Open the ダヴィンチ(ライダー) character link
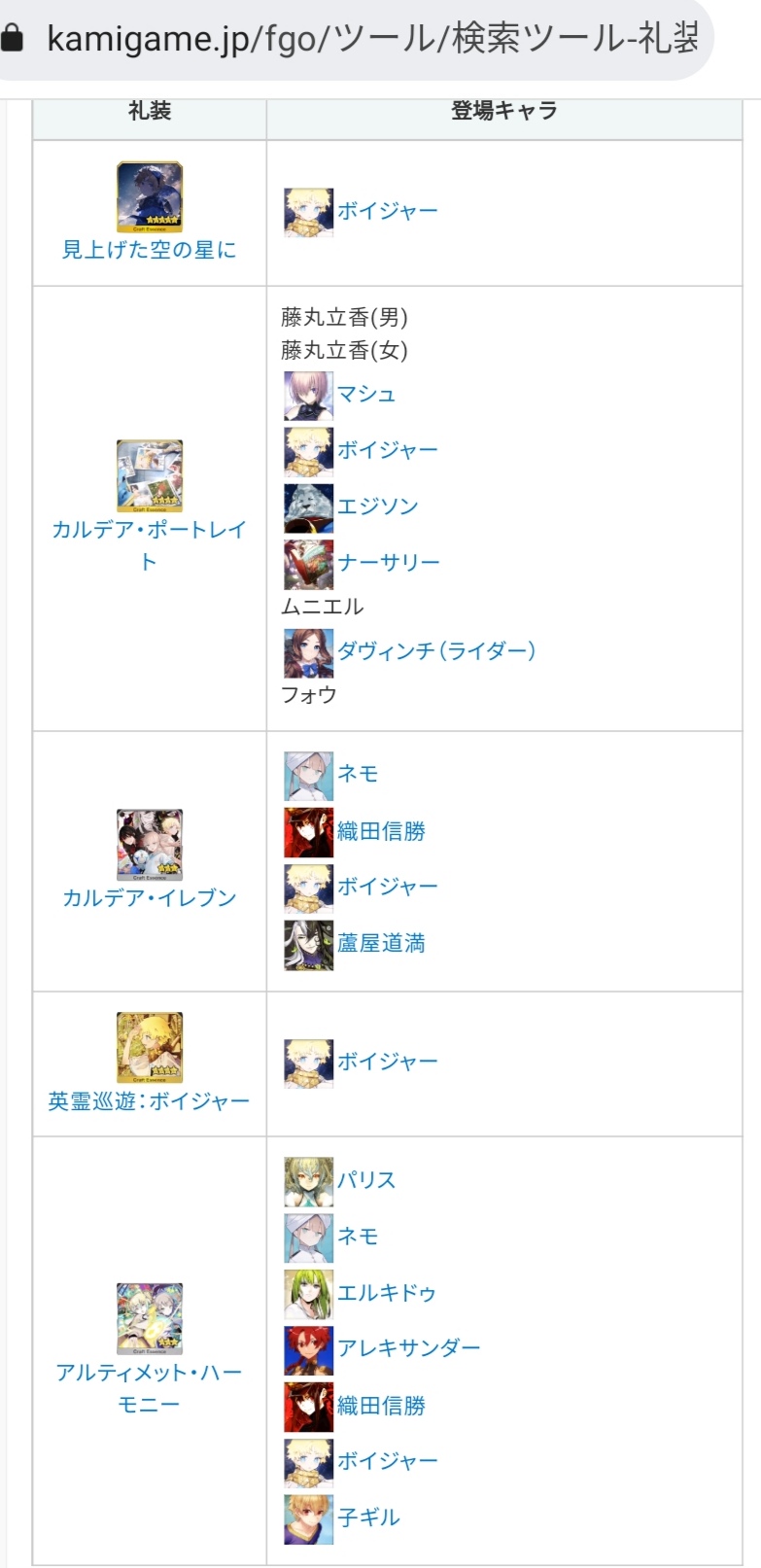This screenshot has height=1568, width=761. click(436, 650)
